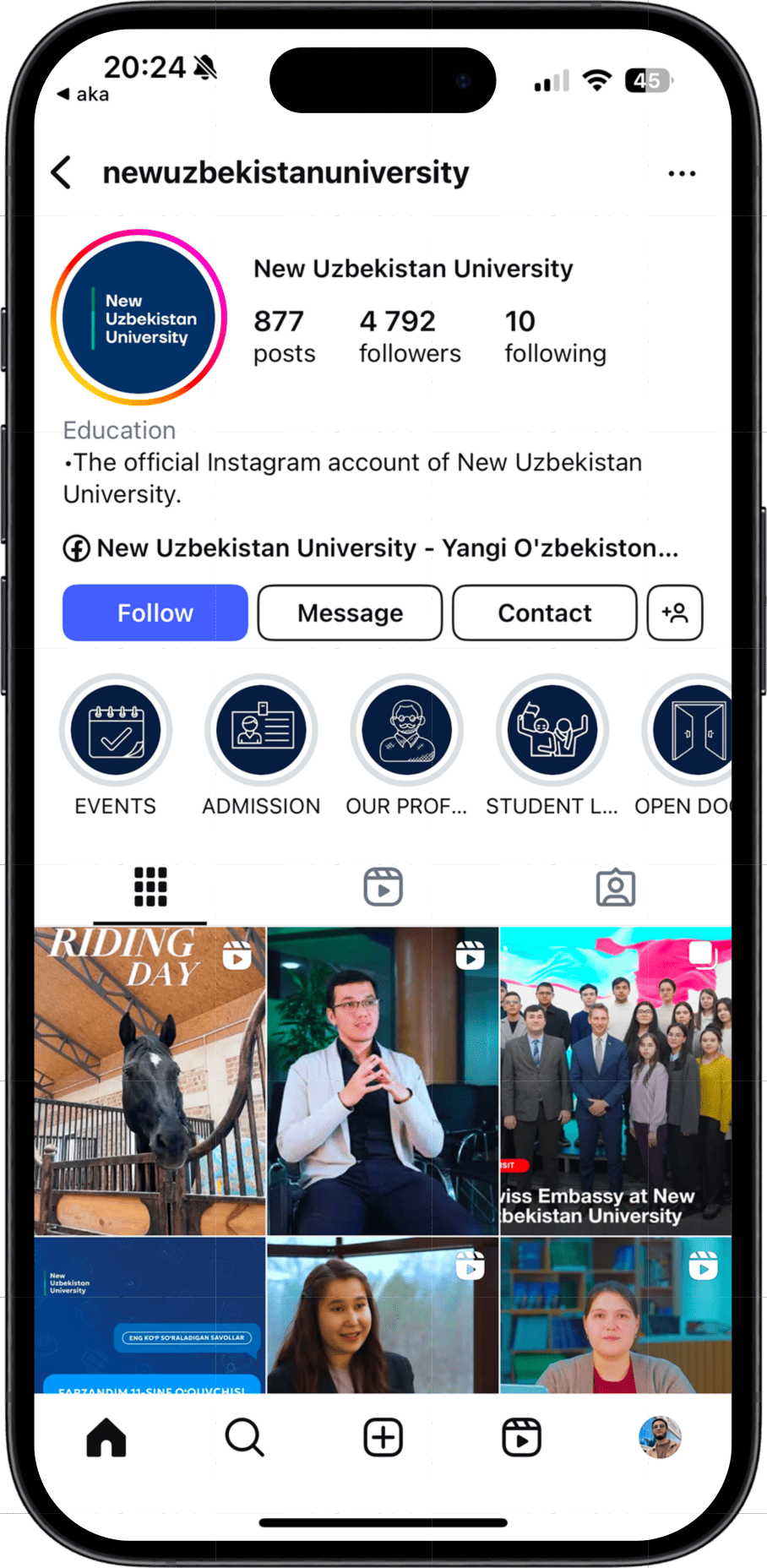Open the STUDENT L... story highlight
This screenshot has height=1568, width=767.
pos(552,730)
